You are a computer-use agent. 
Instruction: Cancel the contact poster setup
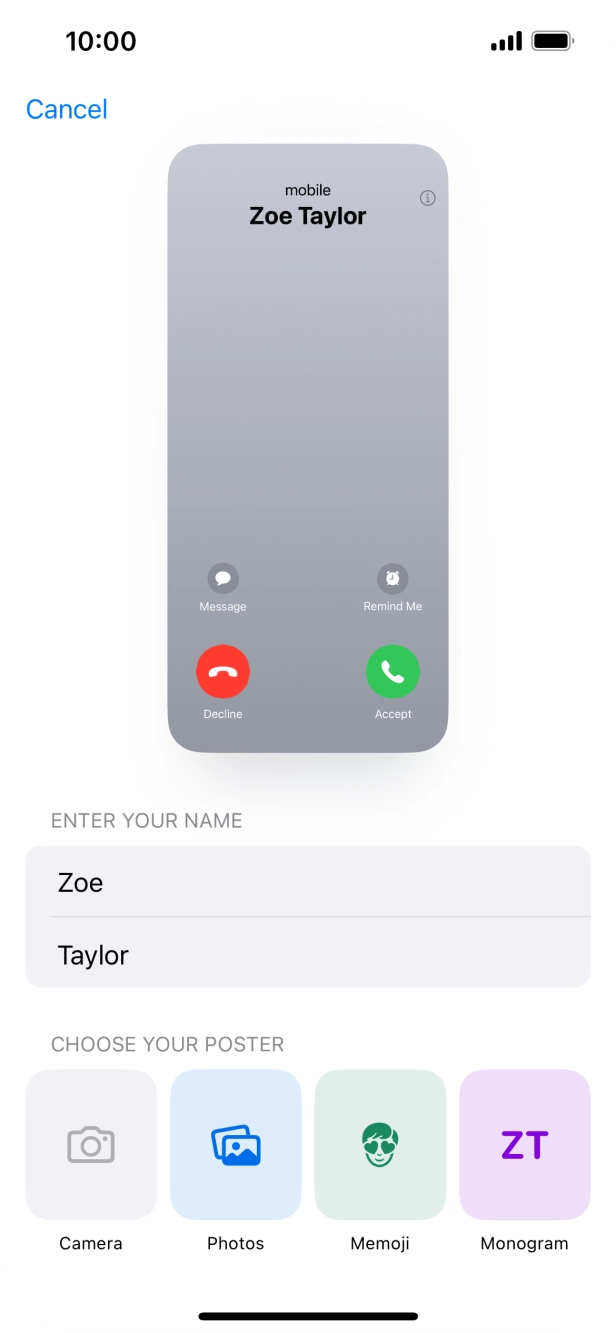coord(67,109)
